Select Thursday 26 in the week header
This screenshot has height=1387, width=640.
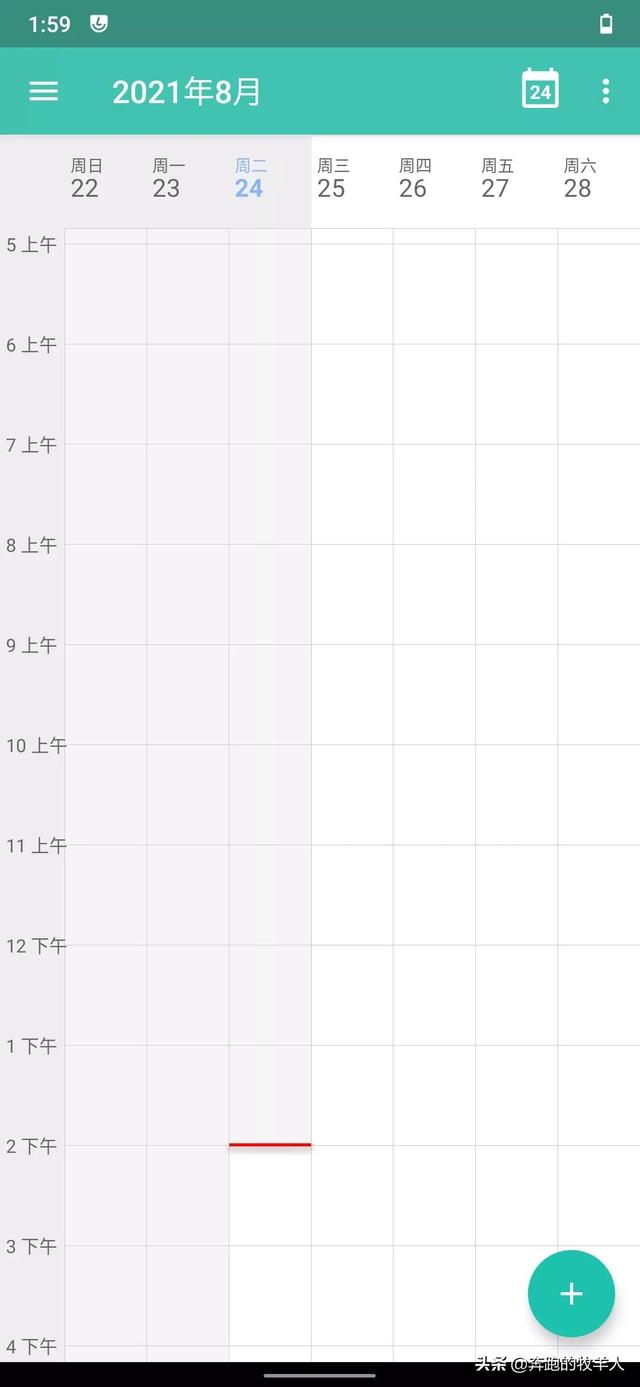[414, 179]
